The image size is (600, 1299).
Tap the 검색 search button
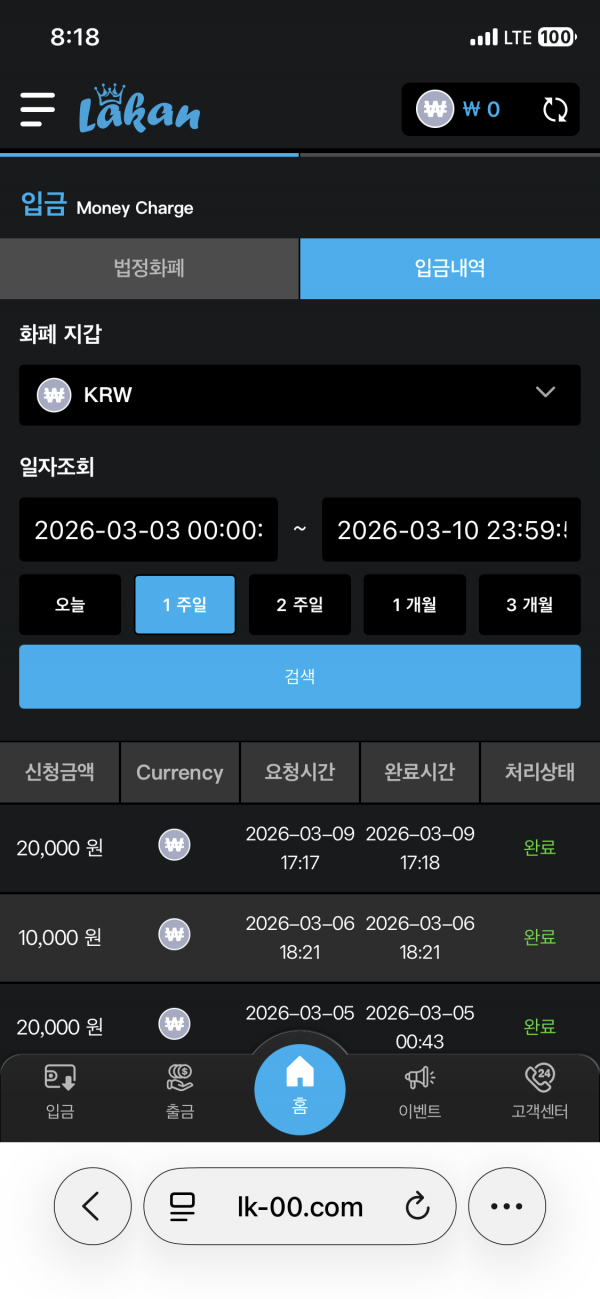pyautogui.click(x=300, y=676)
